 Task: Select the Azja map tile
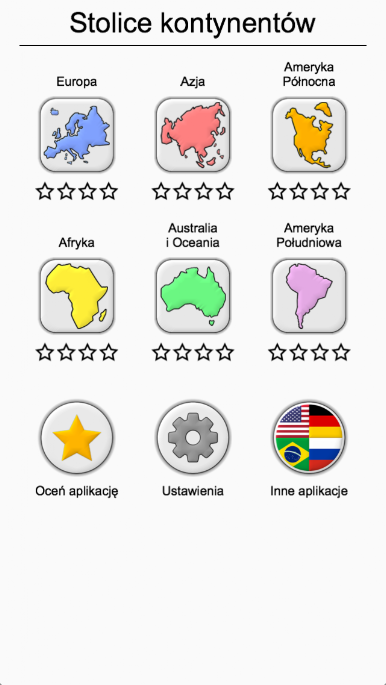tap(193, 135)
